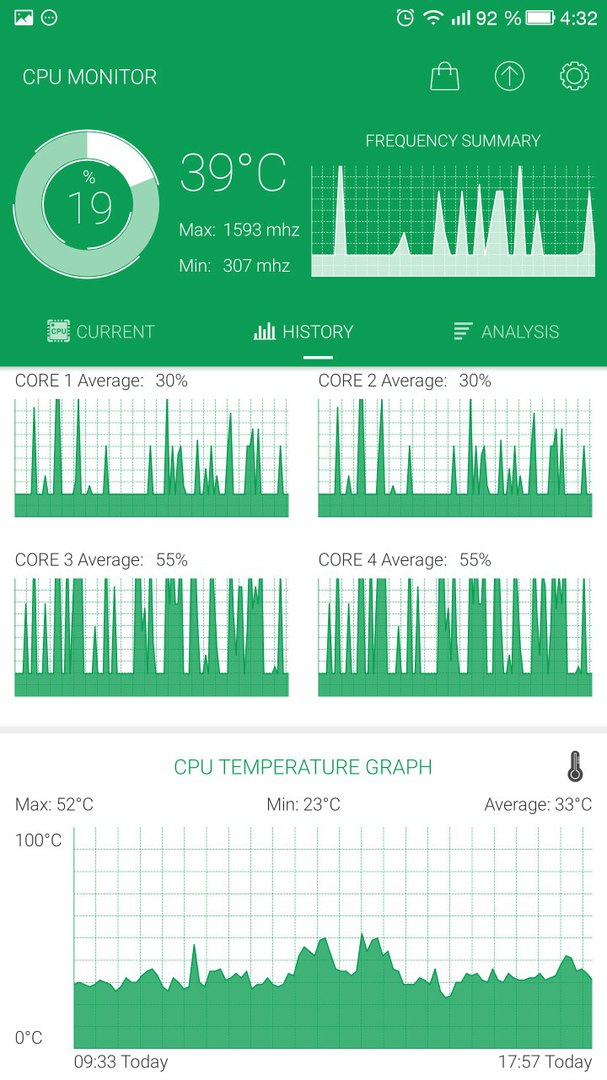The height and width of the screenshot is (1080, 607).
Task: Open settings gear icon
Action: tap(574, 76)
